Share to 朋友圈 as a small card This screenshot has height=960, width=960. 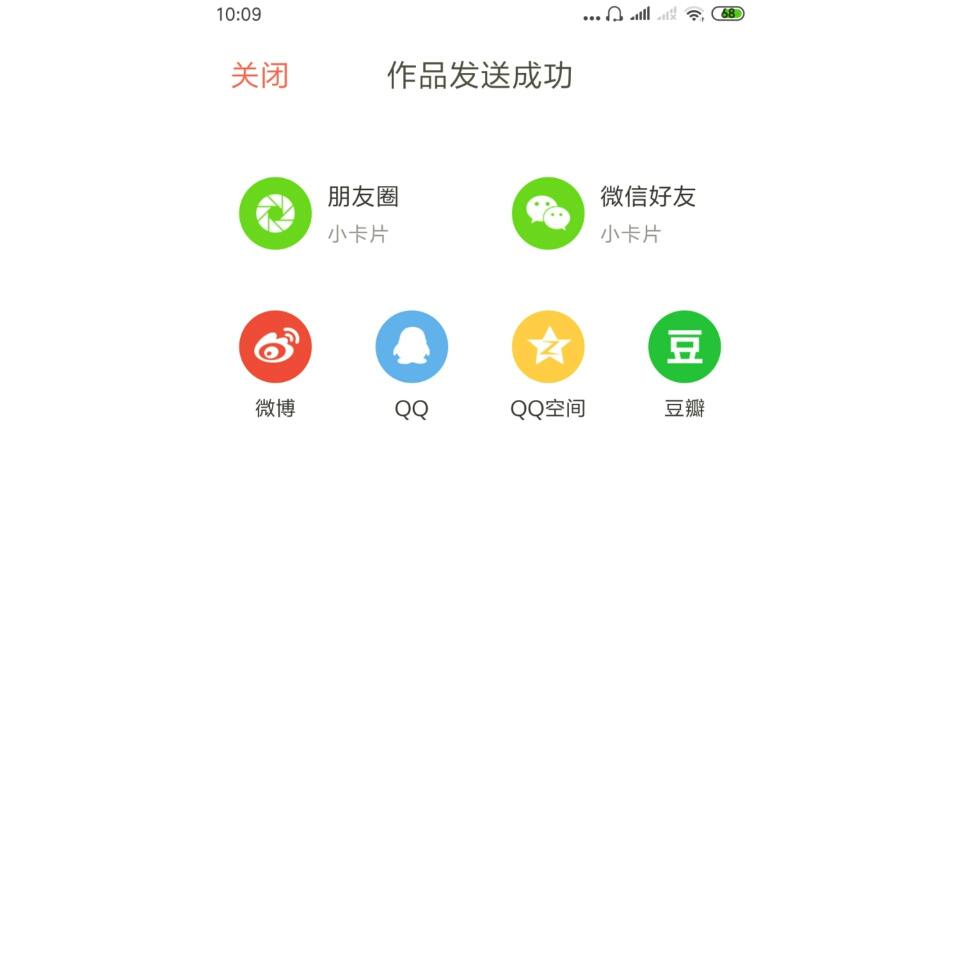275,213
